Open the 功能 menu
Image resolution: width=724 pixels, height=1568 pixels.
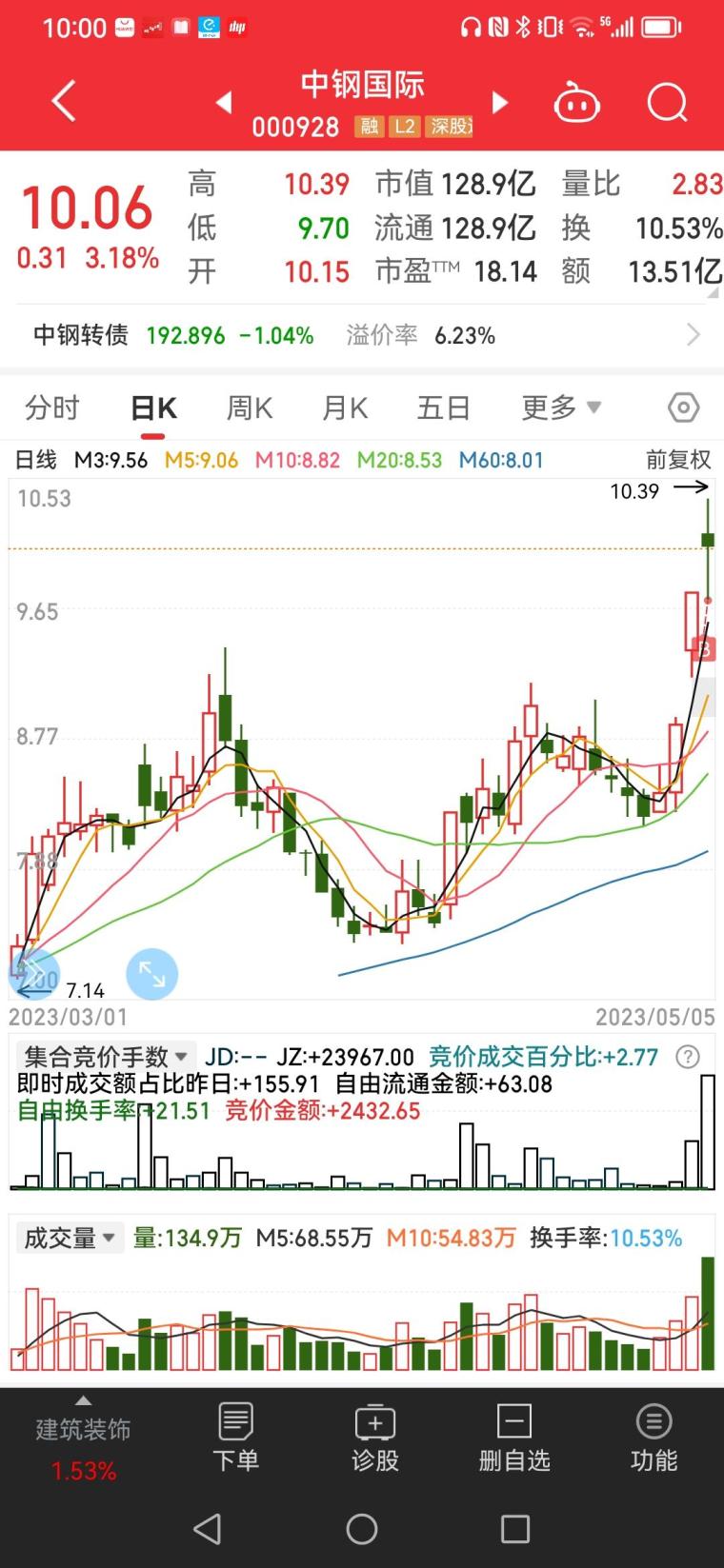pos(654,1438)
